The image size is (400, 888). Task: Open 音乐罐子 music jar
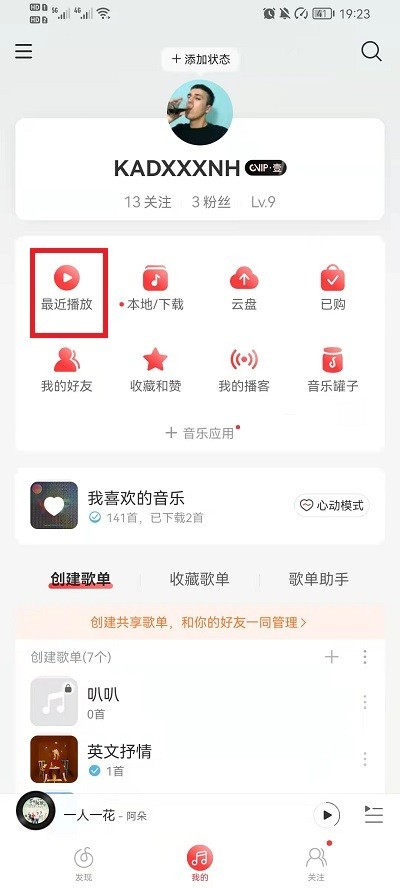click(x=333, y=371)
